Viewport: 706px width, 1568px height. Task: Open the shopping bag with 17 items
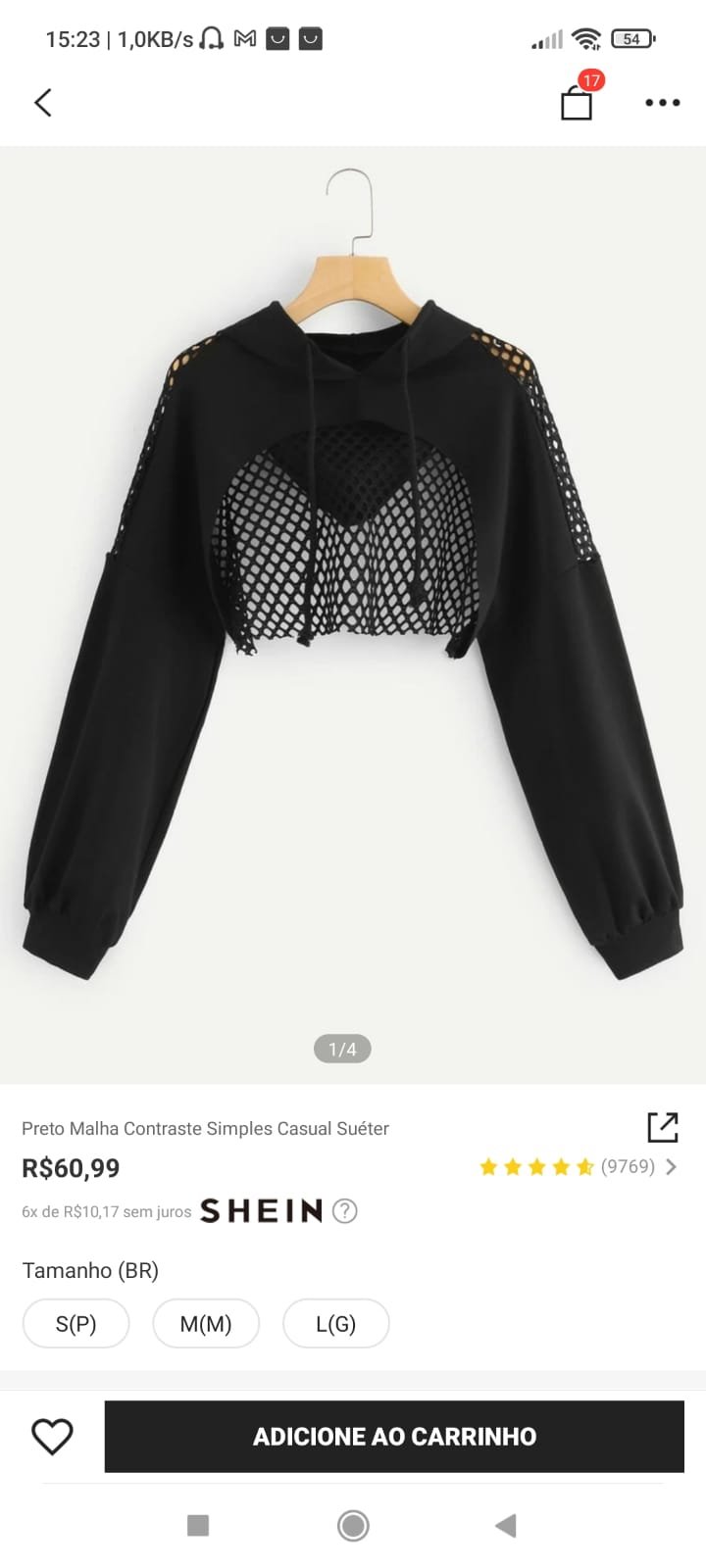click(577, 102)
